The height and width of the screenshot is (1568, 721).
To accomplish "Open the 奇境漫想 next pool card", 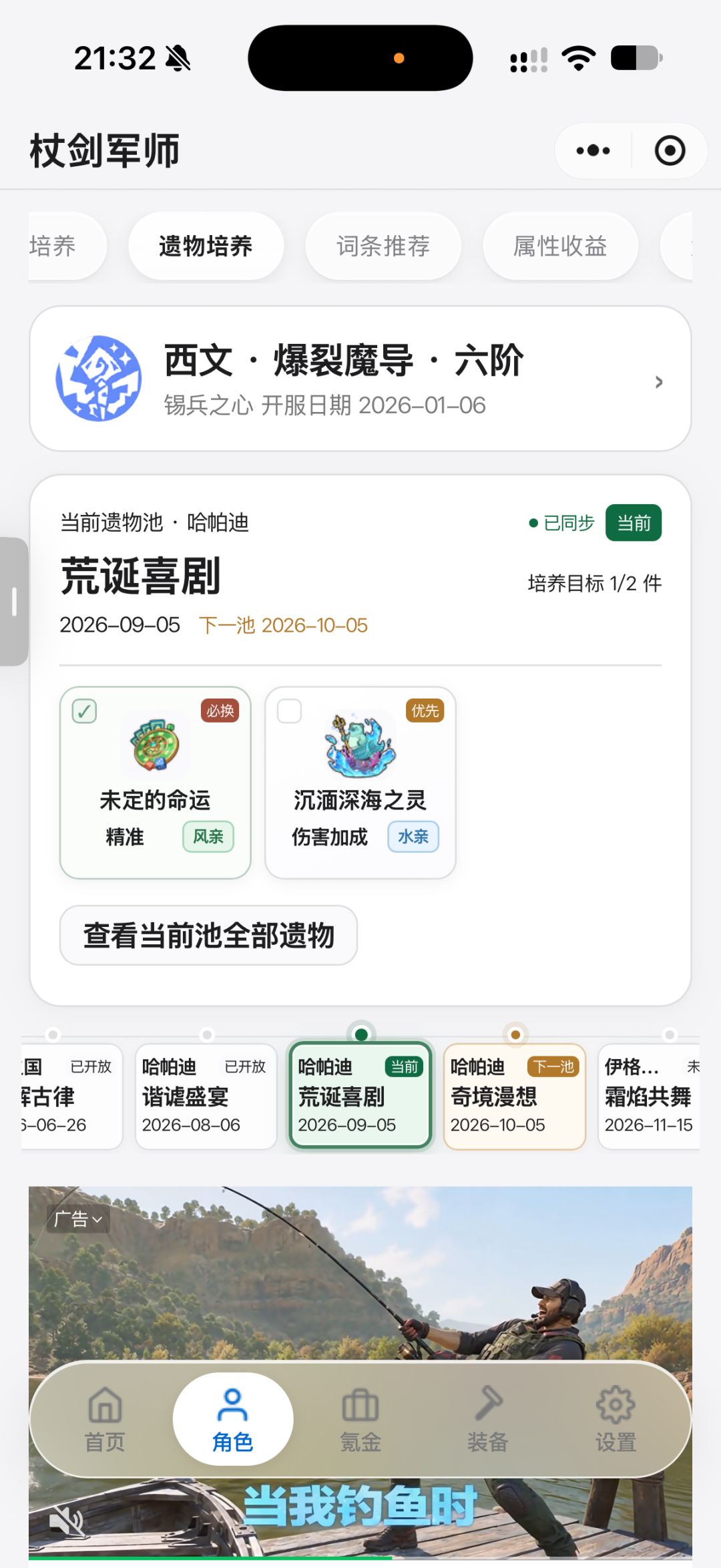I will (x=515, y=1096).
